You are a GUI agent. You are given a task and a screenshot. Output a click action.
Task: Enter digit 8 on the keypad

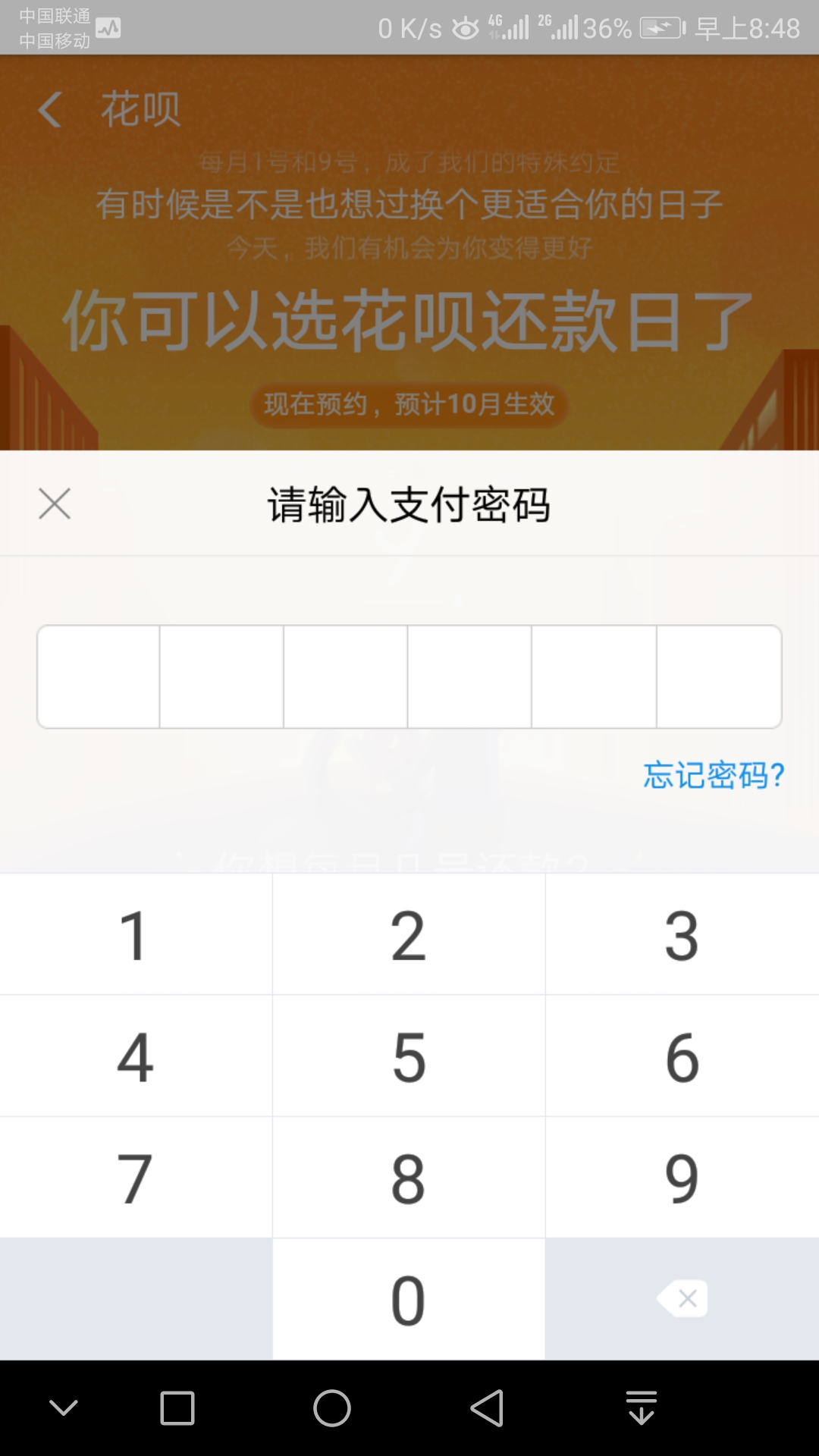pos(409,1177)
